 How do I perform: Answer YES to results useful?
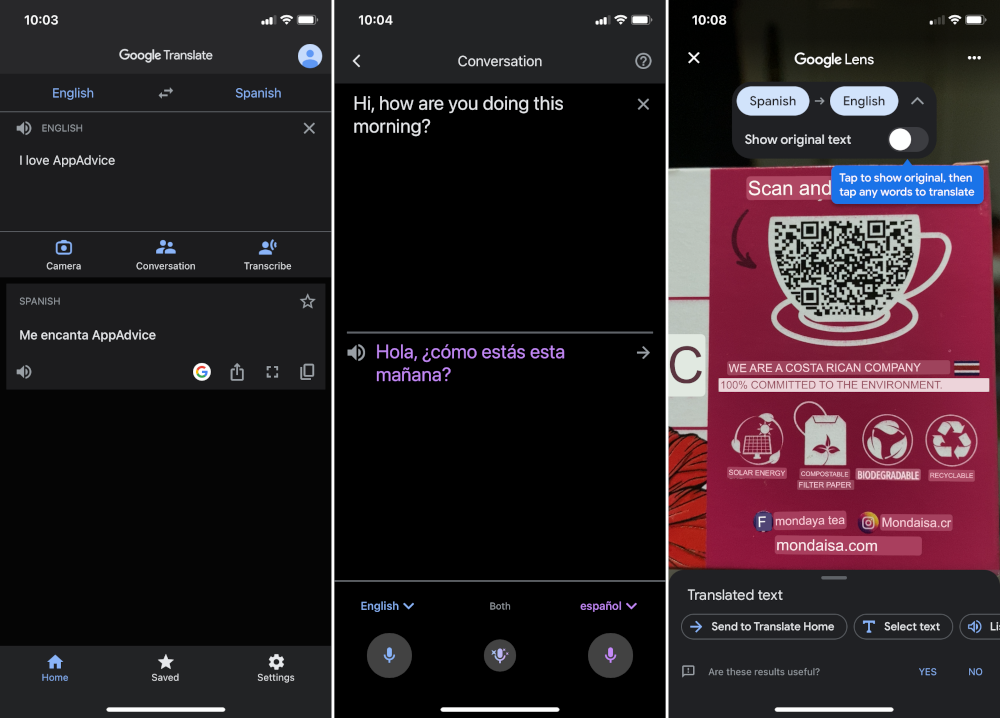tap(927, 672)
